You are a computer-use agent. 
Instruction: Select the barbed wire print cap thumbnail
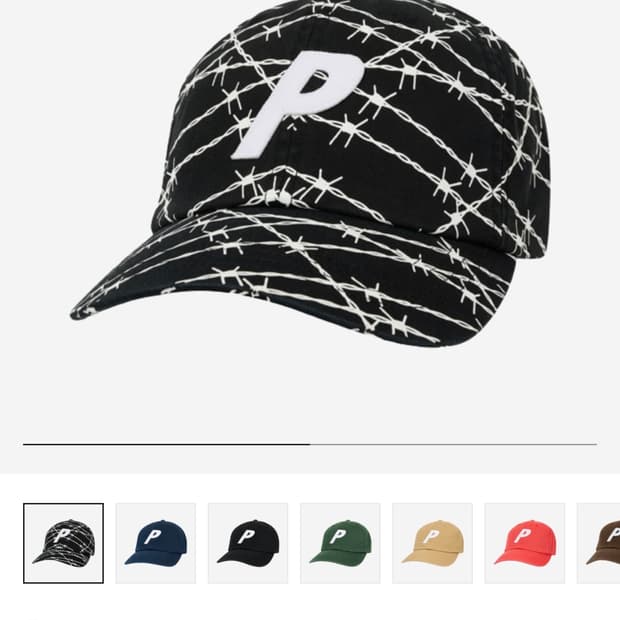63,543
